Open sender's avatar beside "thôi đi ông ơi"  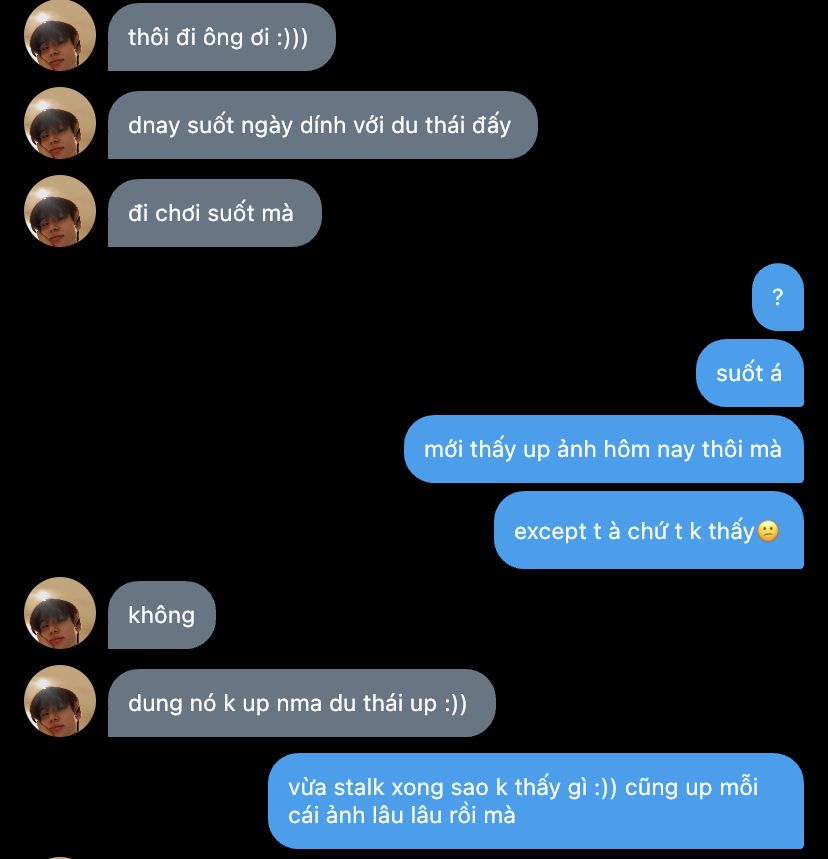60,36
